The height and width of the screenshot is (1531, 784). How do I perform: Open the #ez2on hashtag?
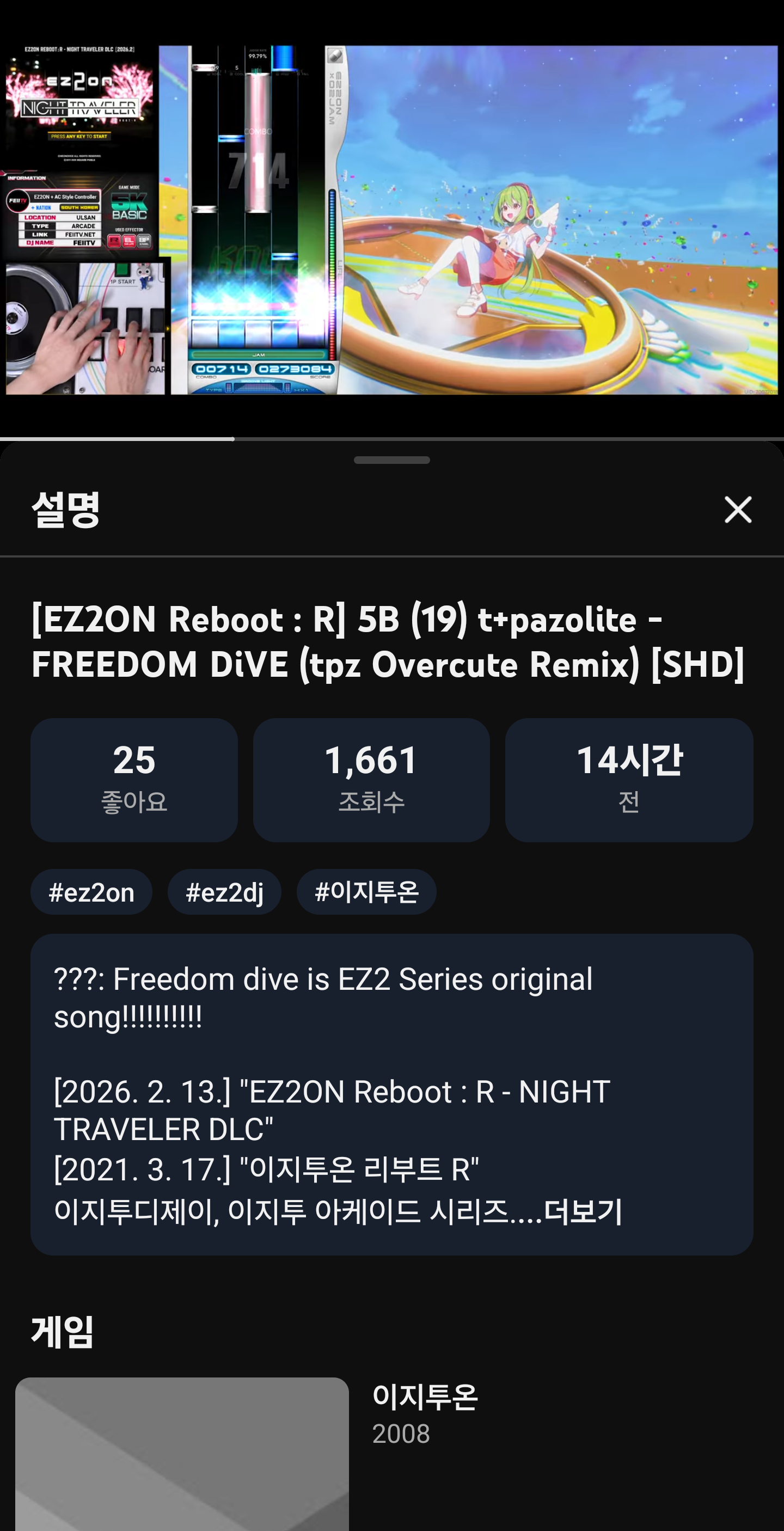[91, 892]
